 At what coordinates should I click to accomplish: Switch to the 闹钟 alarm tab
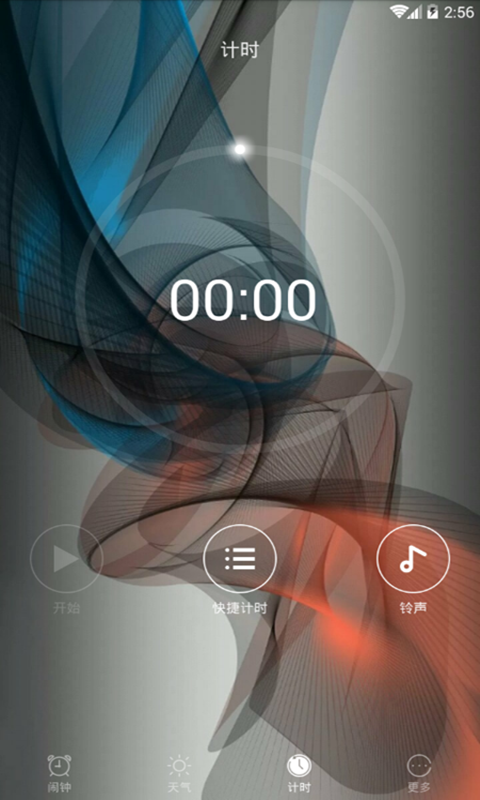point(60,773)
